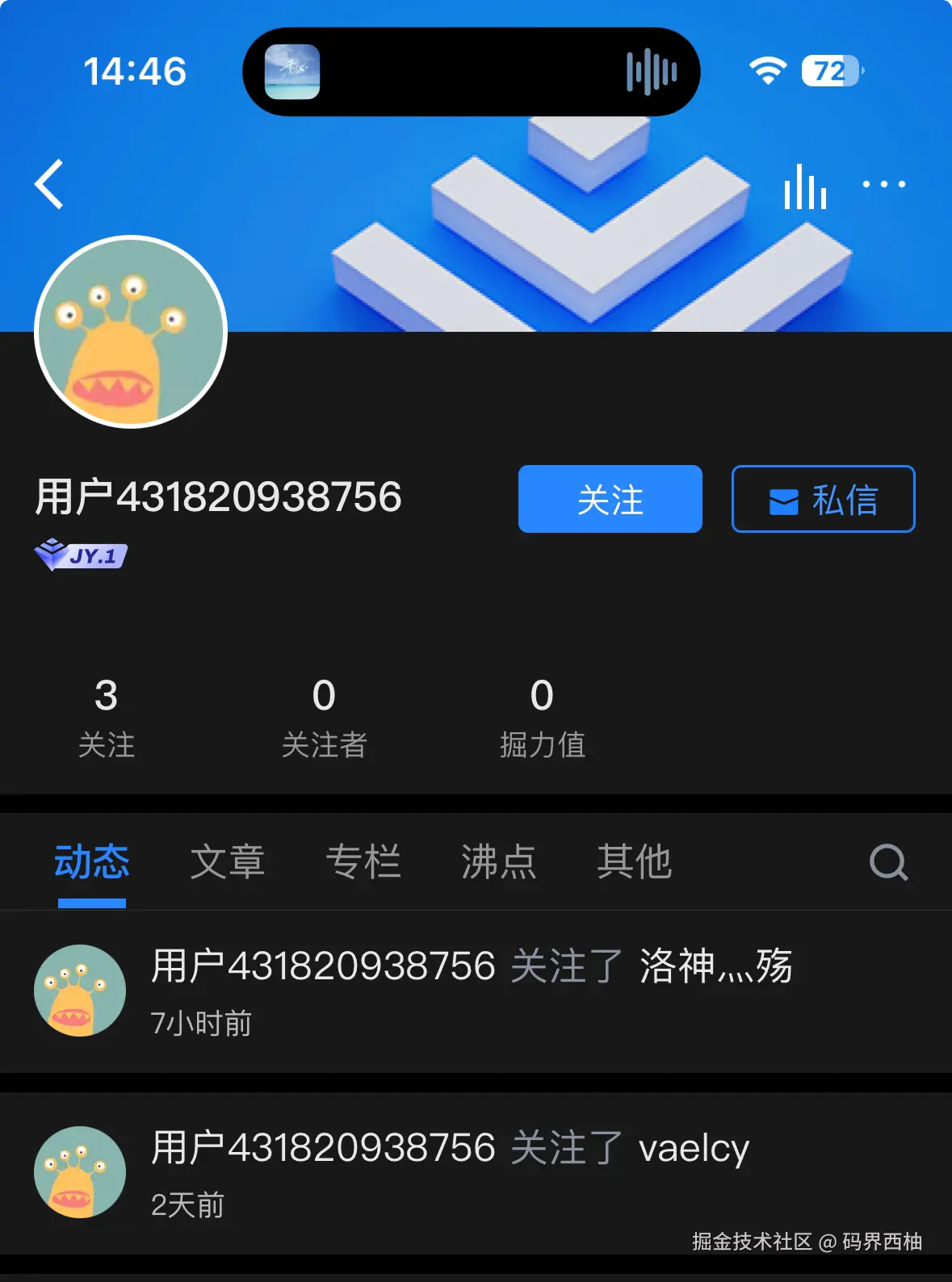Open followed user vaelcy profile
Viewport: 952px width, 1282px height.
pos(693,1148)
